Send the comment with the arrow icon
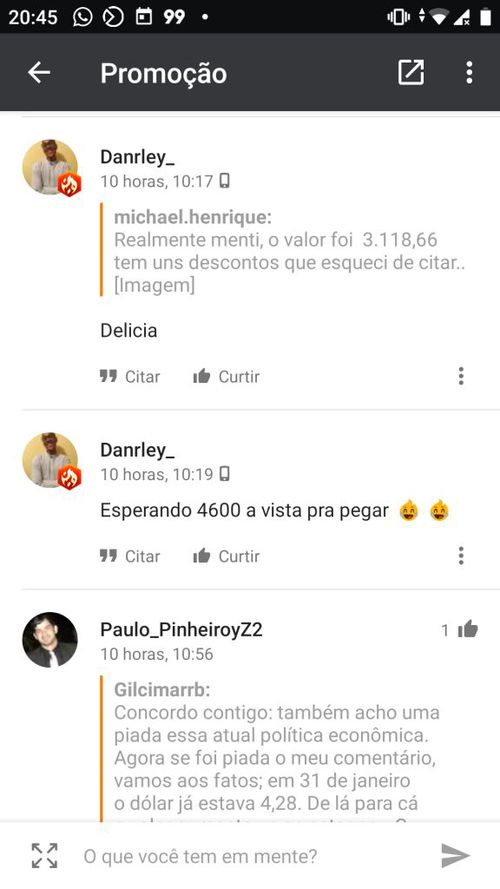 (455, 856)
